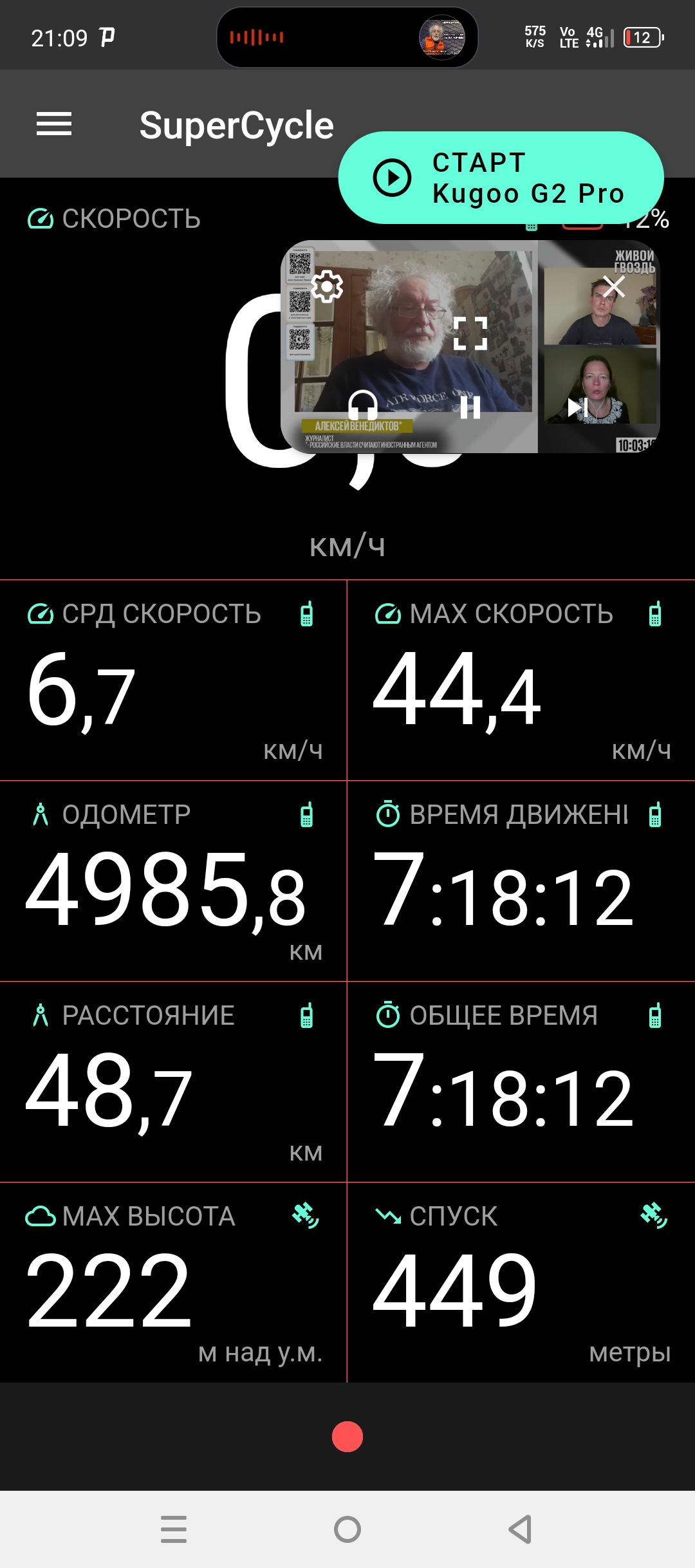
Task: Switch floating video to audio-only headphones mode
Action: 362,406
